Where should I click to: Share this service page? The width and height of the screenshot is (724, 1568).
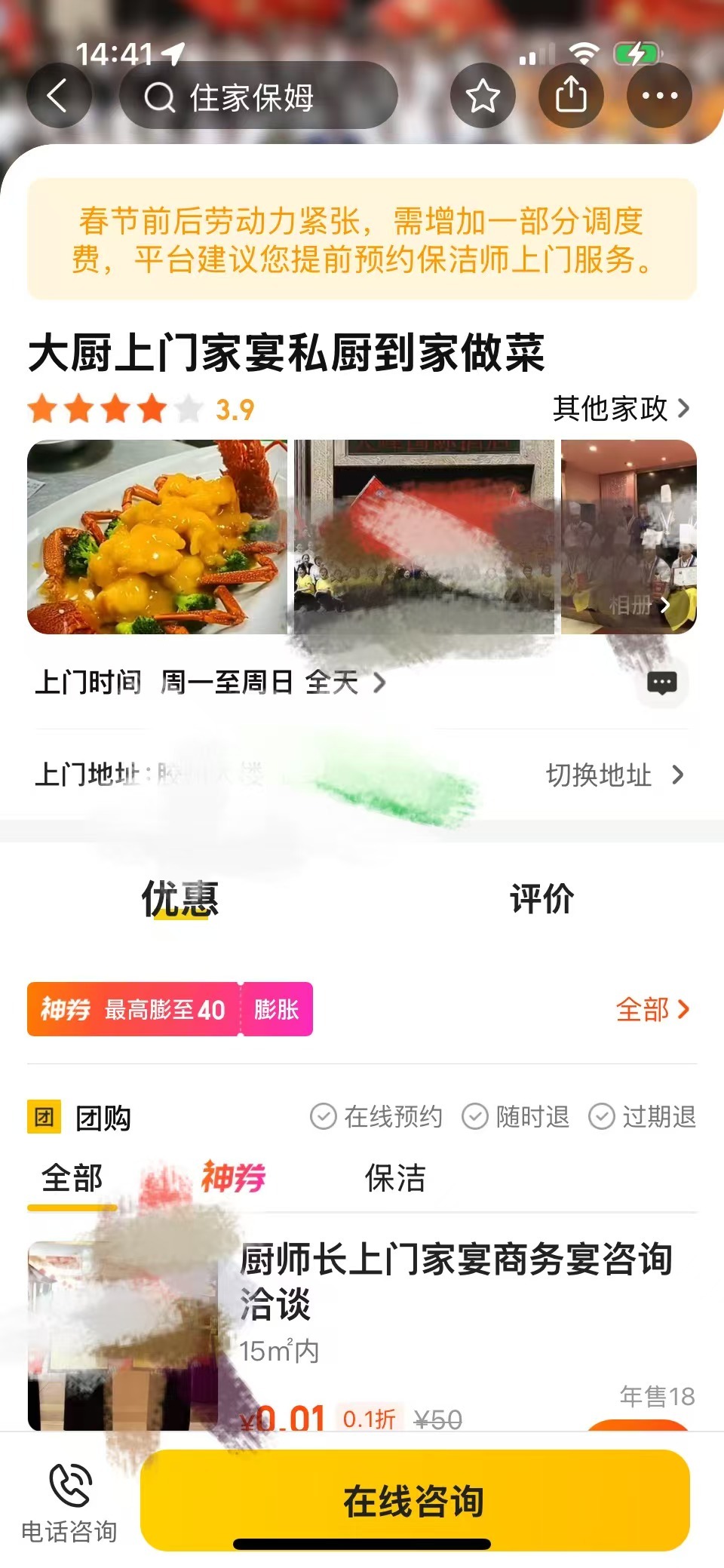[571, 96]
